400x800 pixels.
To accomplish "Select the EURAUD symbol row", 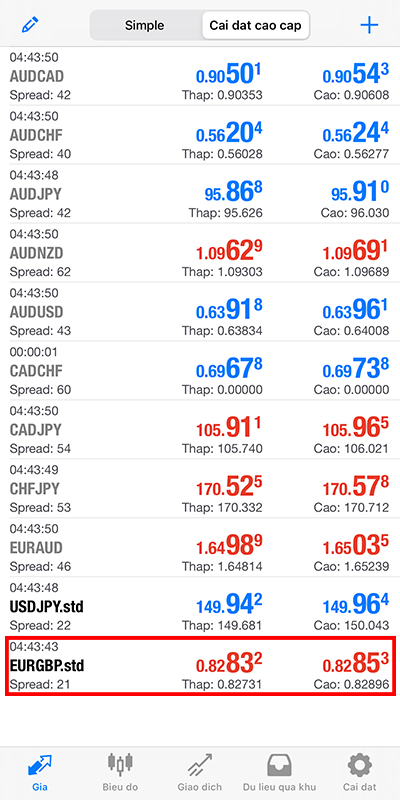I will coord(200,547).
